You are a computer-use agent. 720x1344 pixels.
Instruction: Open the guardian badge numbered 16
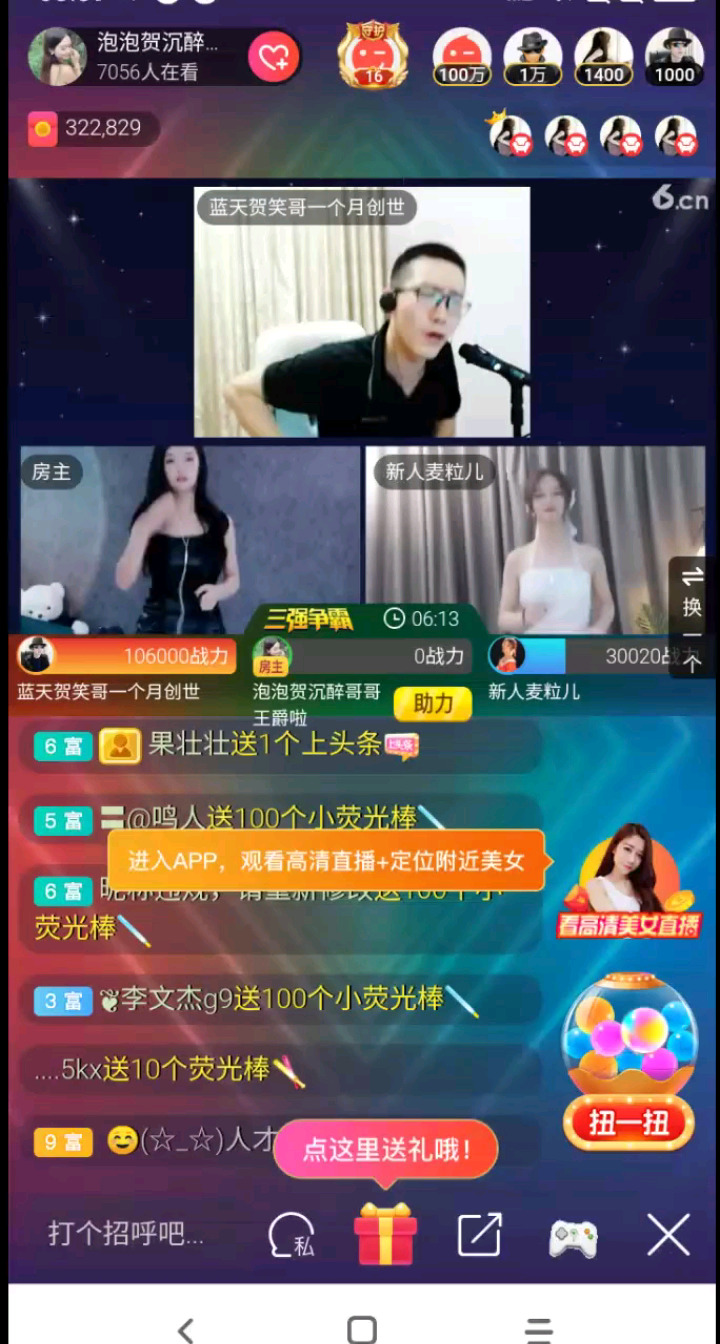pyautogui.click(x=372, y=56)
